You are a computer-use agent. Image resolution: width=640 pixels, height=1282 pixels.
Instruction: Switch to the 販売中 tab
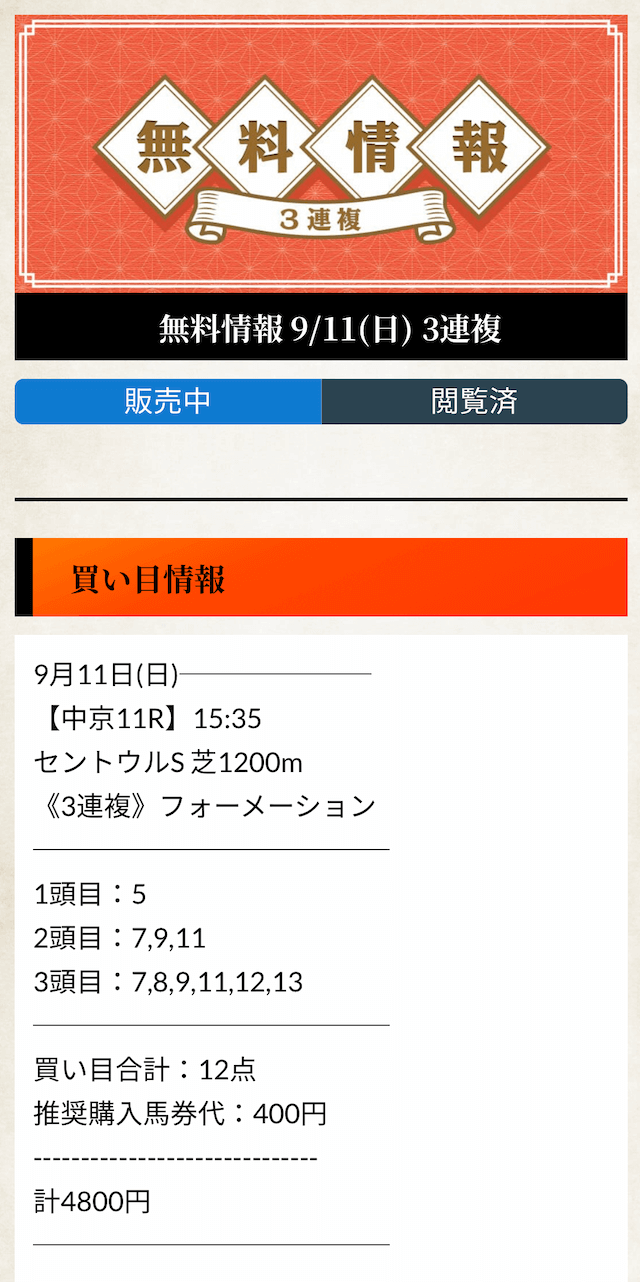click(x=168, y=401)
